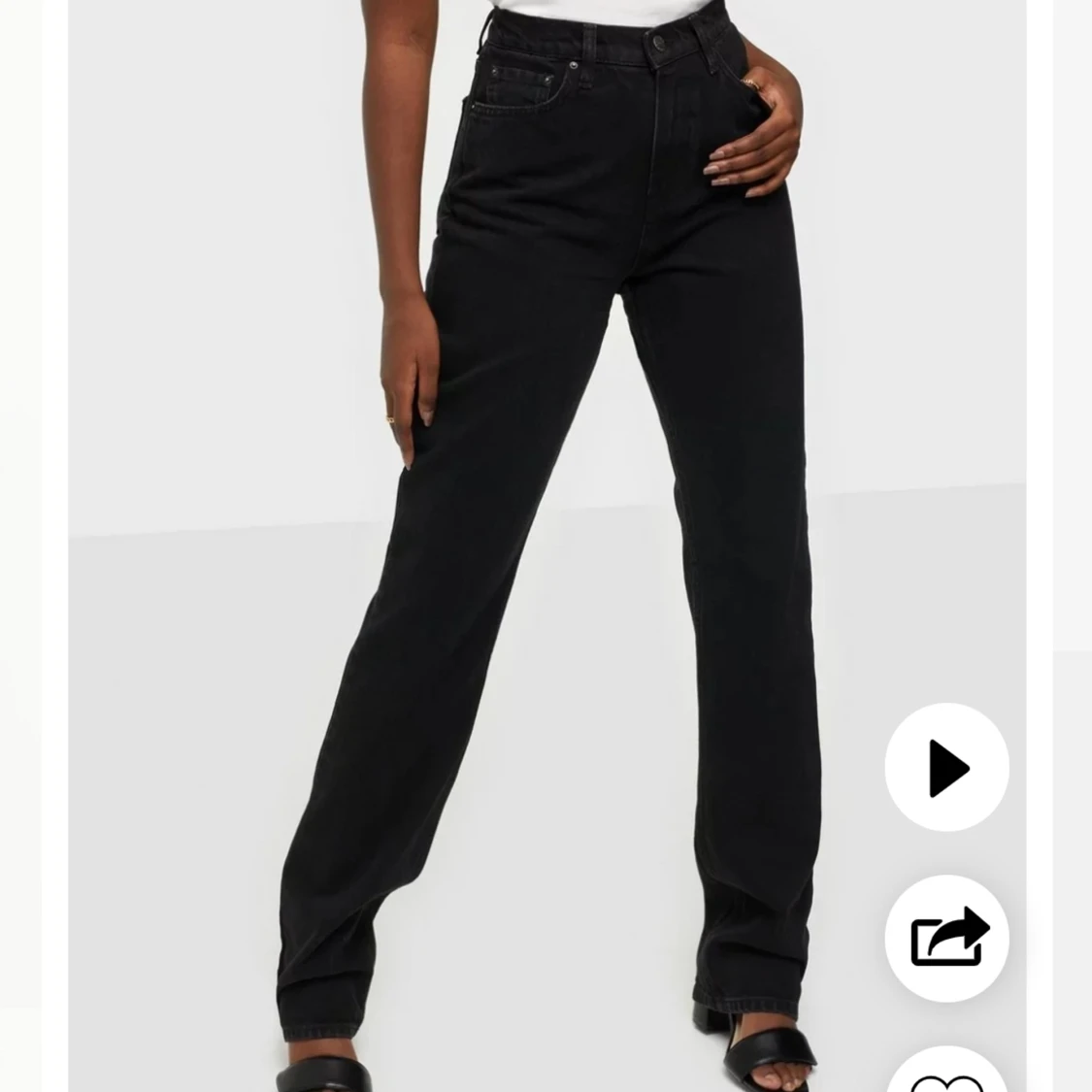Add jeans to favorites with heart icon
Image resolution: width=1092 pixels, height=1092 pixels.
click(x=946, y=1077)
